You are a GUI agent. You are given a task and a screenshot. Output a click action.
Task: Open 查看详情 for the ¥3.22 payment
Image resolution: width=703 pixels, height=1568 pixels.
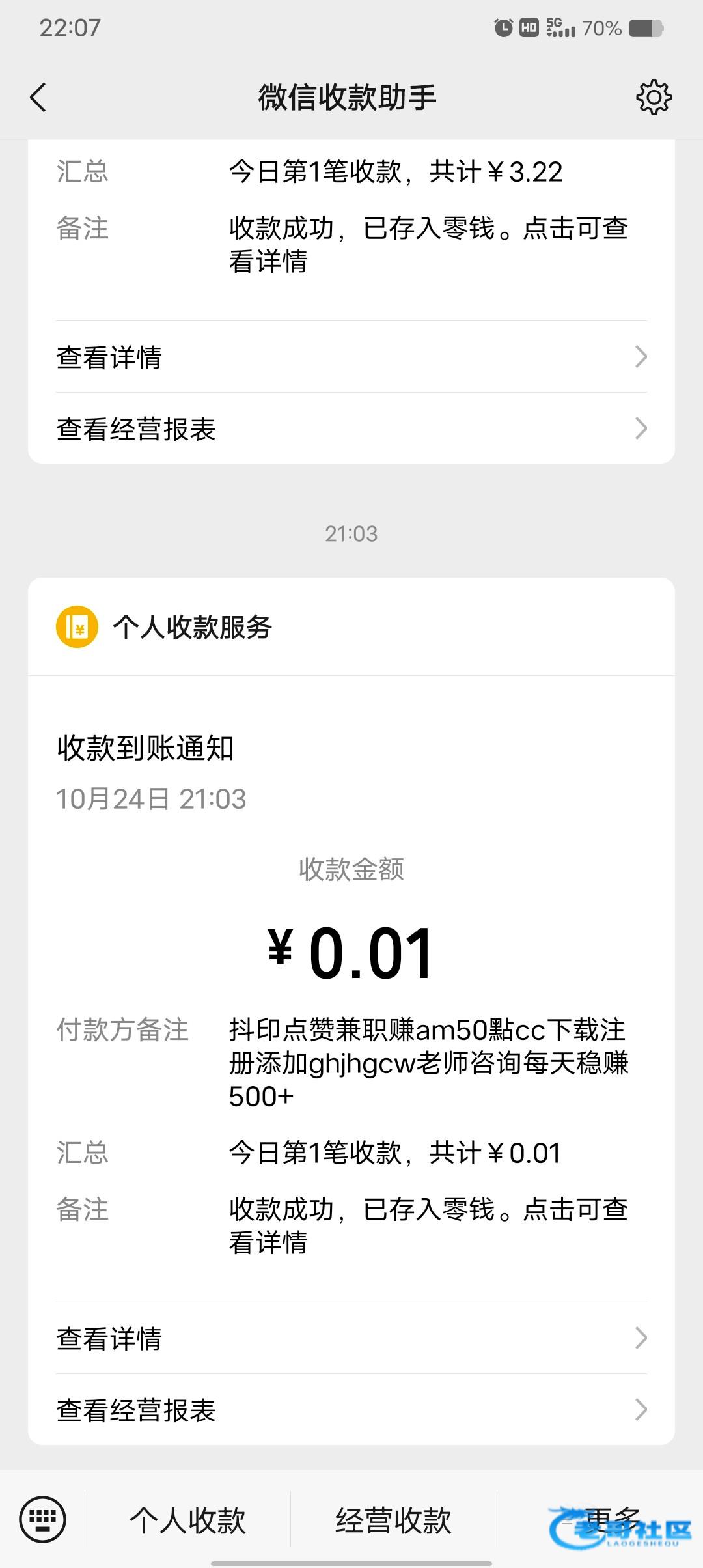tap(351, 357)
